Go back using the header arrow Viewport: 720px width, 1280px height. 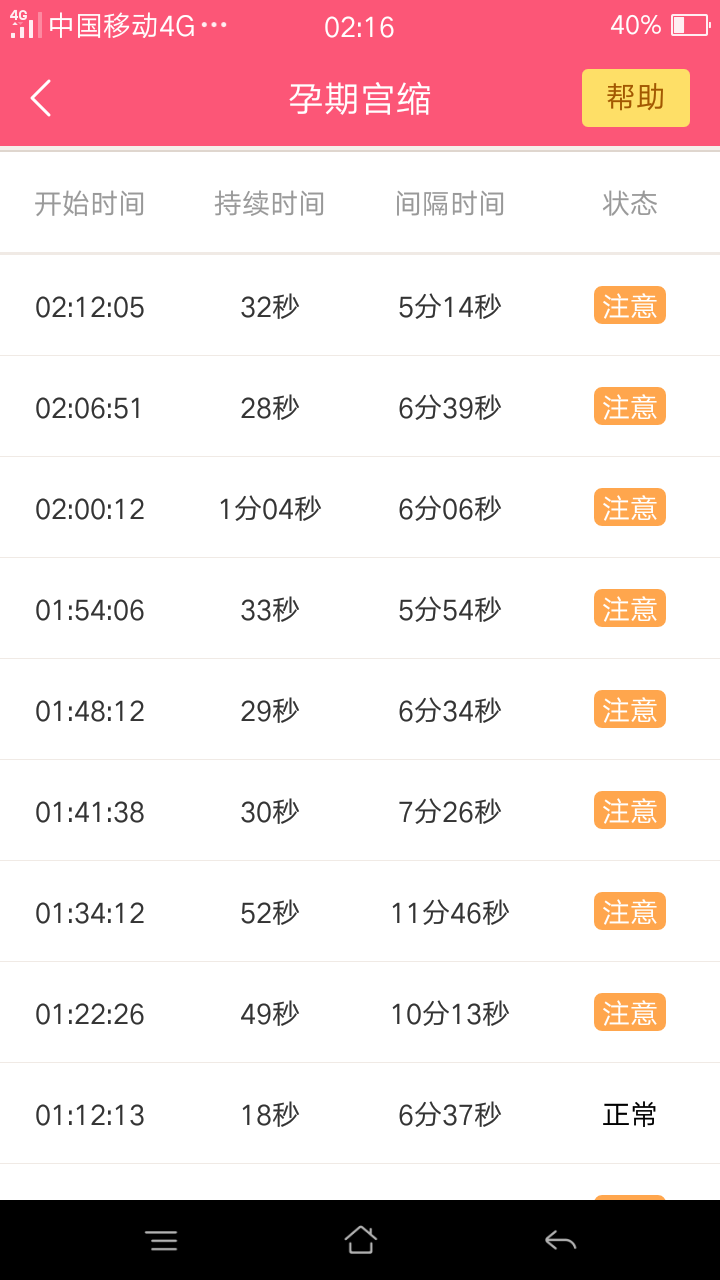click(40, 98)
